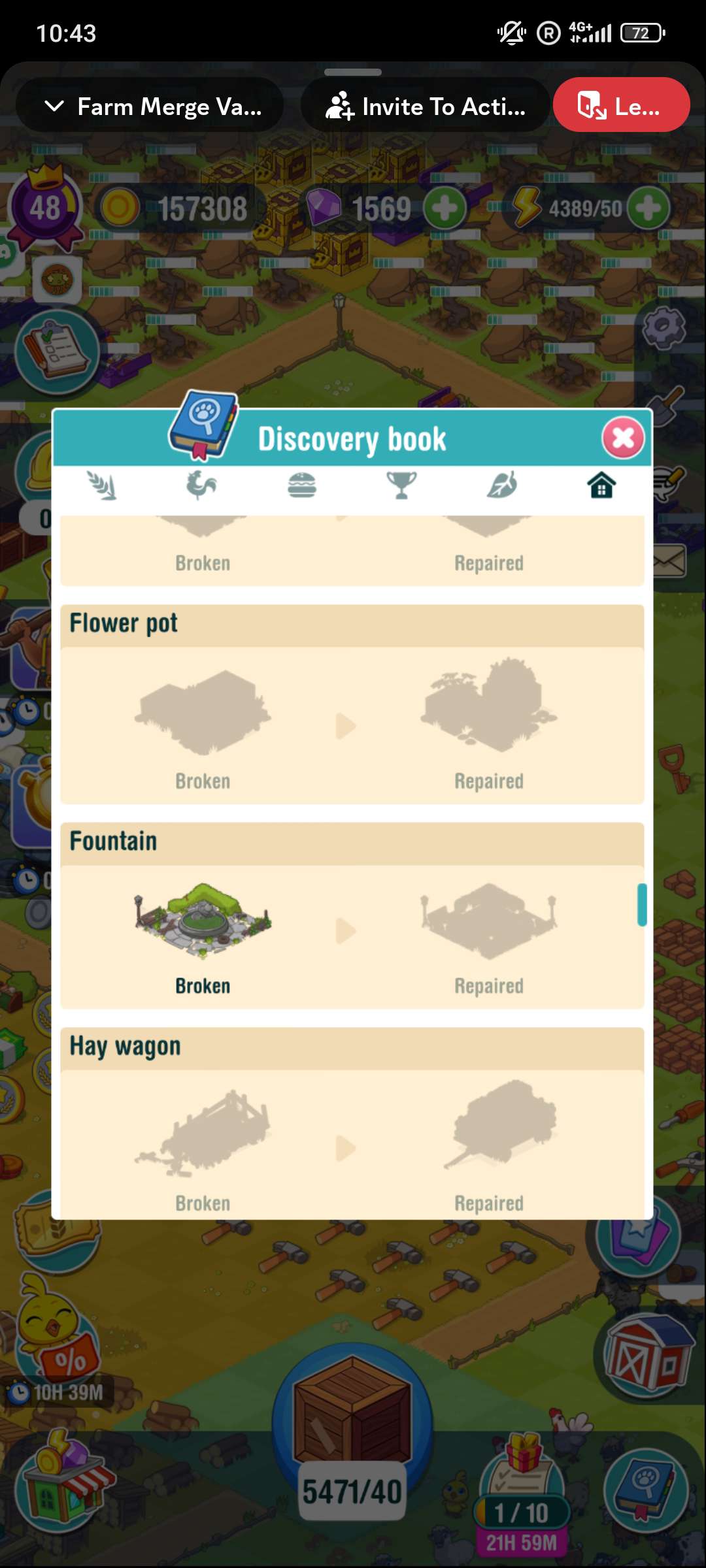706x1568 pixels.
Task: Switch to the burger food tab
Action: coord(301,485)
